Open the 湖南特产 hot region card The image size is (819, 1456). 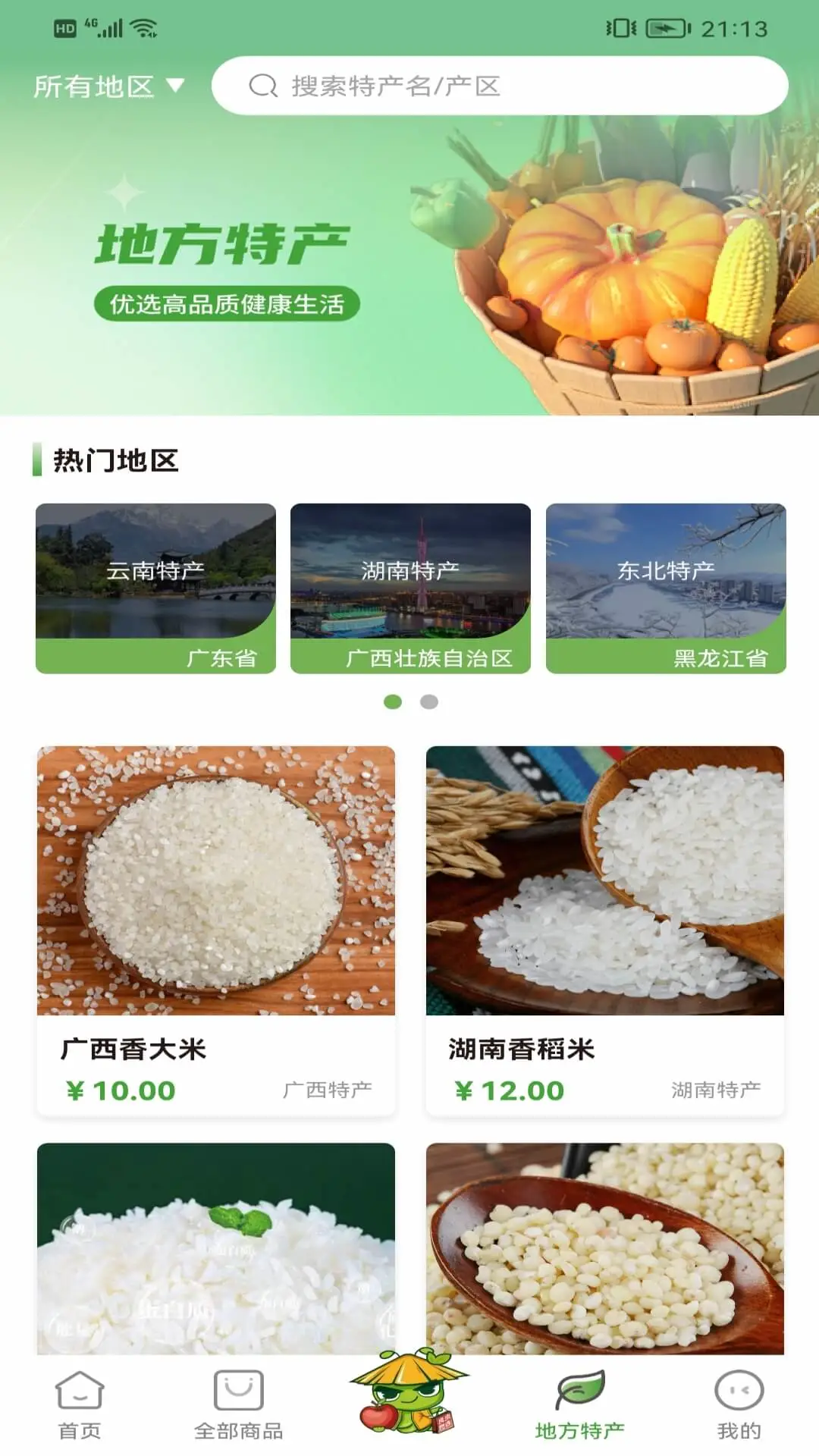409,588
